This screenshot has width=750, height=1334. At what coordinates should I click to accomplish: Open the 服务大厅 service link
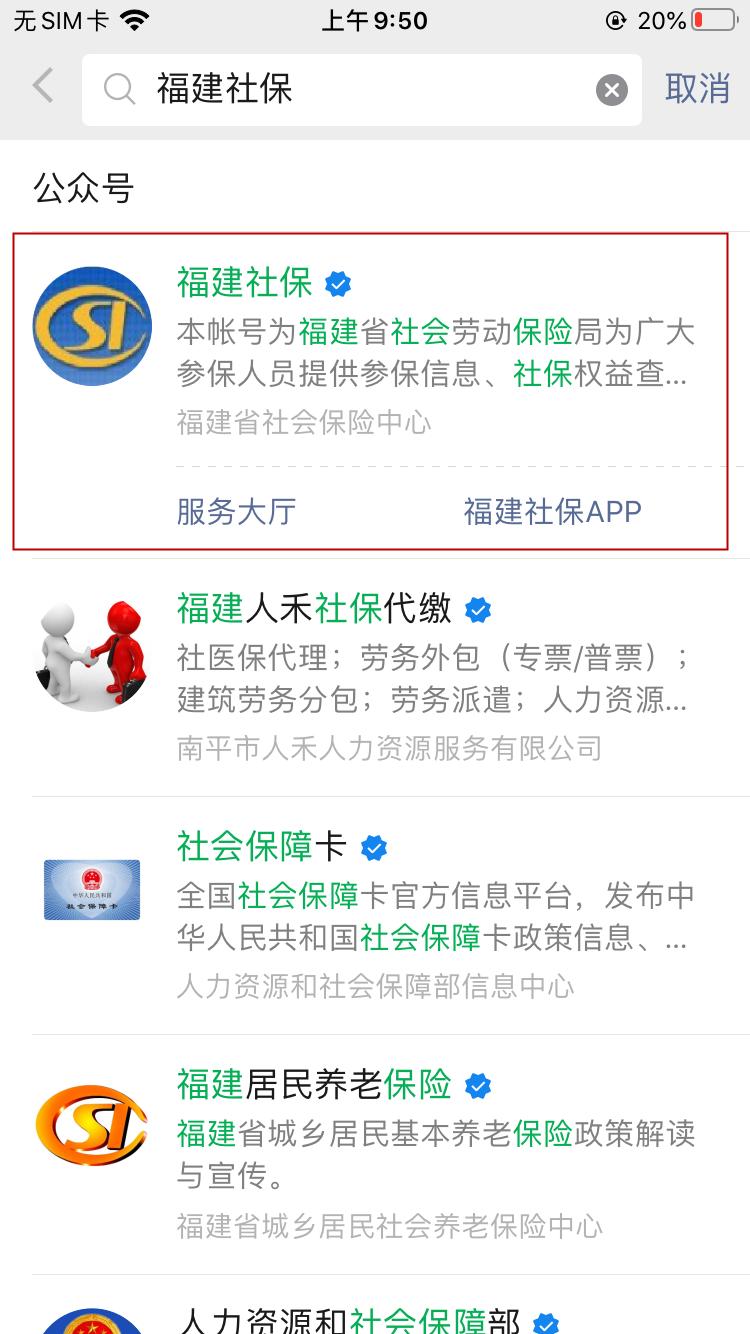coord(235,511)
